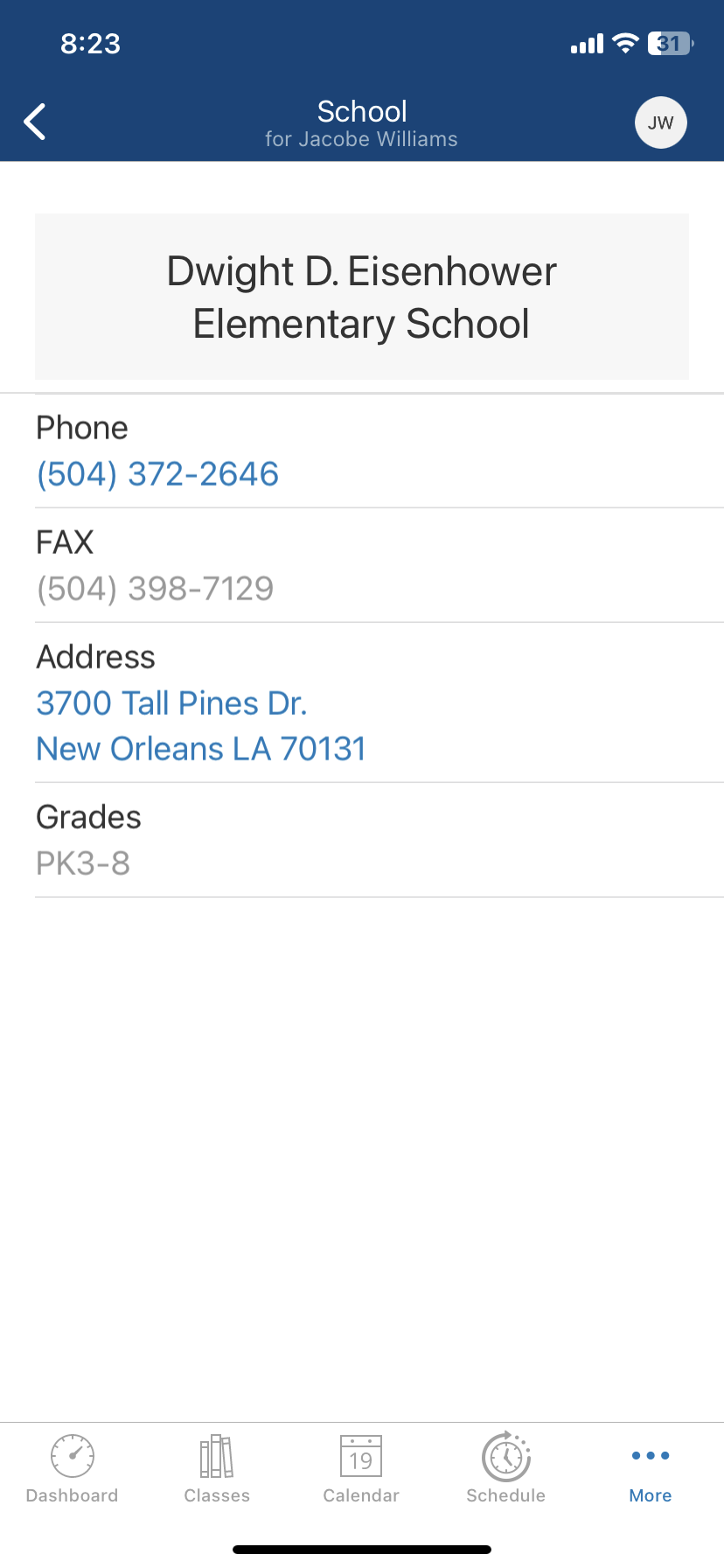Open the JW profile avatar

[661, 122]
